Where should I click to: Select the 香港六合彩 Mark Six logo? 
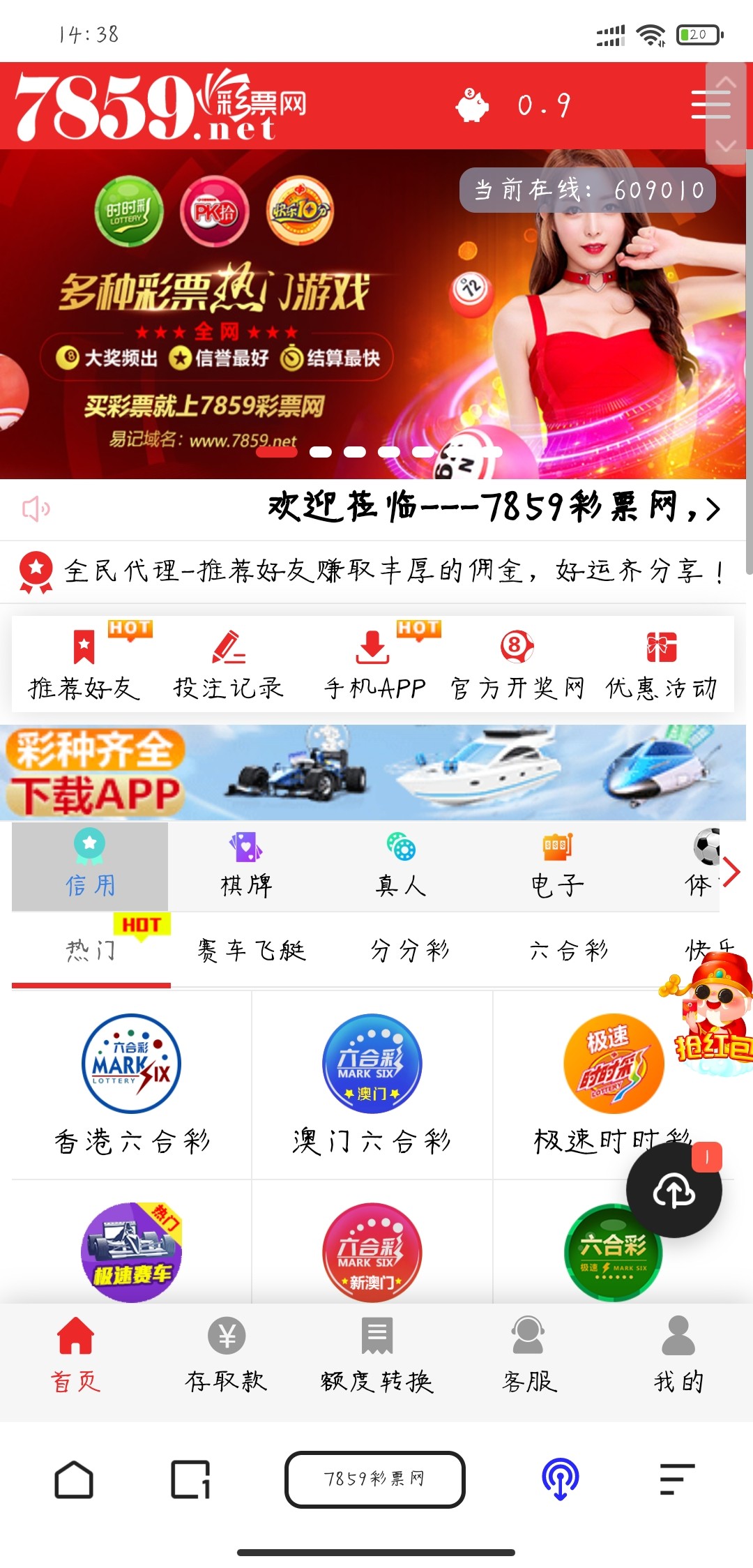[130, 1063]
